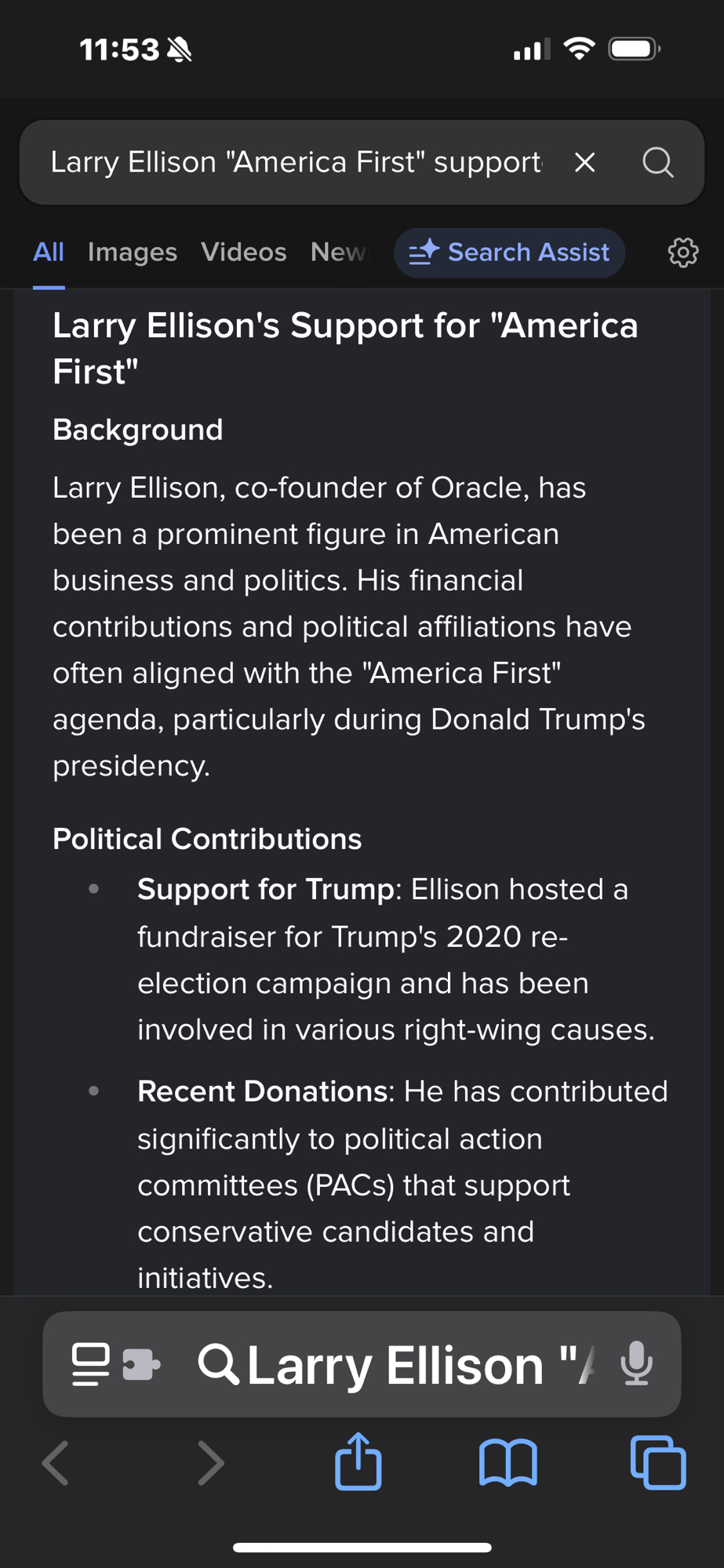Start voice search with the microphone
The height and width of the screenshot is (1568, 724).
click(x=636, y=1364)
